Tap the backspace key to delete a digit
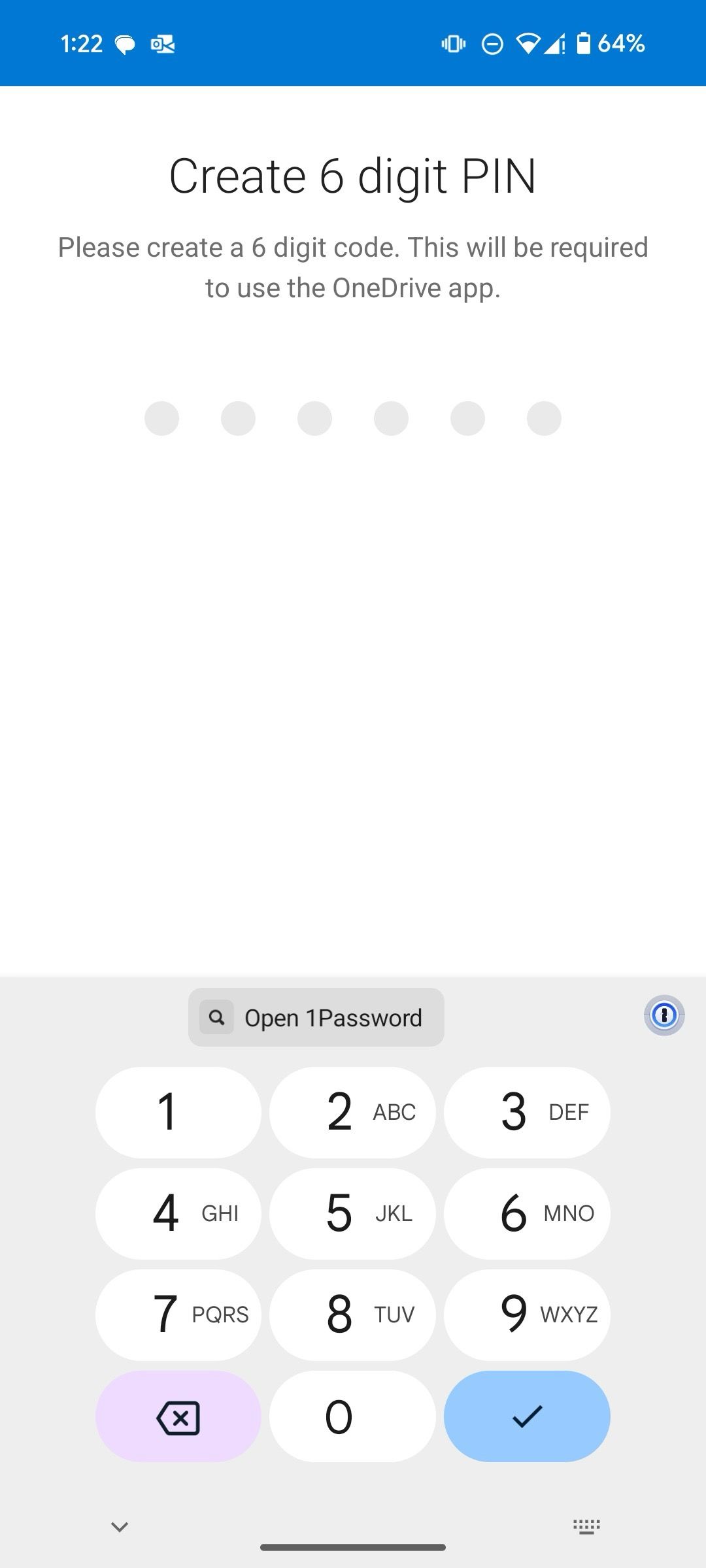706x1568 pixels. 178,1416
